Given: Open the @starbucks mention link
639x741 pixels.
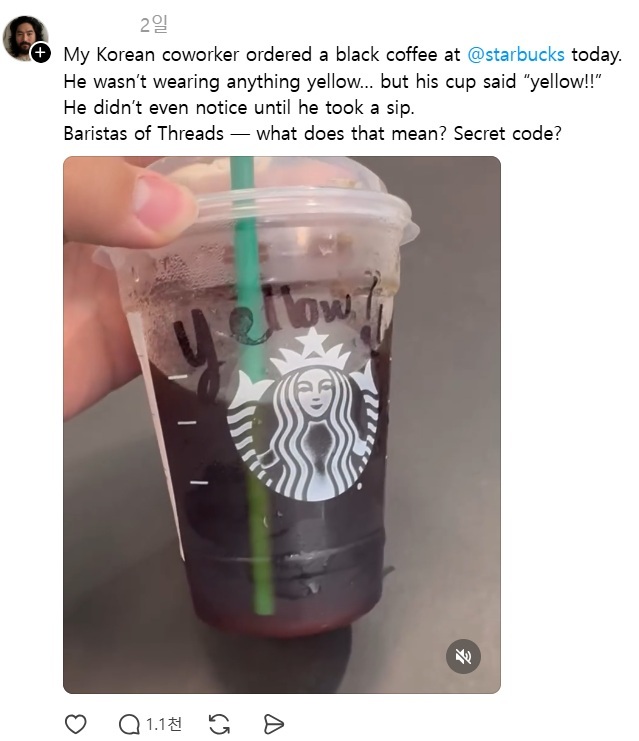Looking at the screenshot, I should (516, 55).
